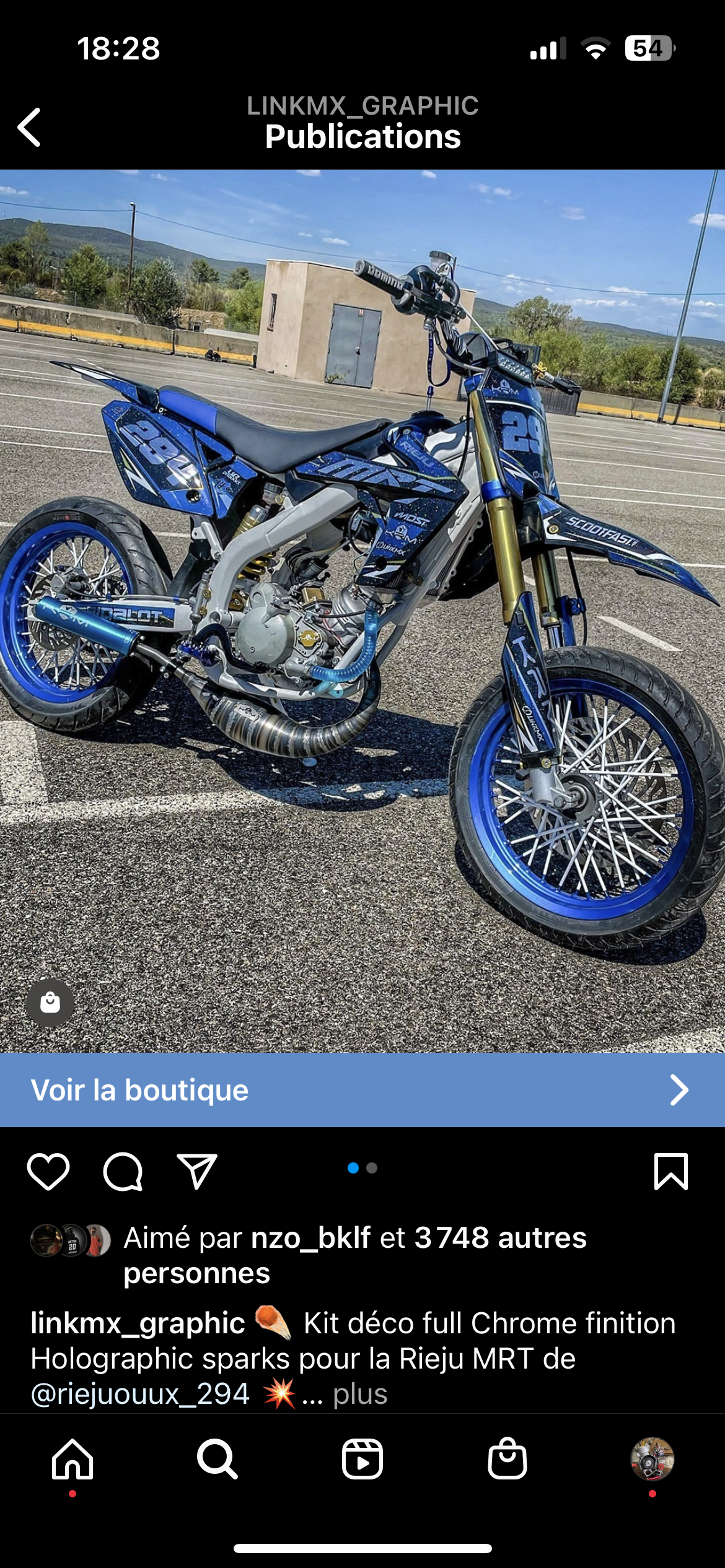Open the shopping bag tag on the photo
Screen dimensions: 725x1568
(x=50, y=1003)
